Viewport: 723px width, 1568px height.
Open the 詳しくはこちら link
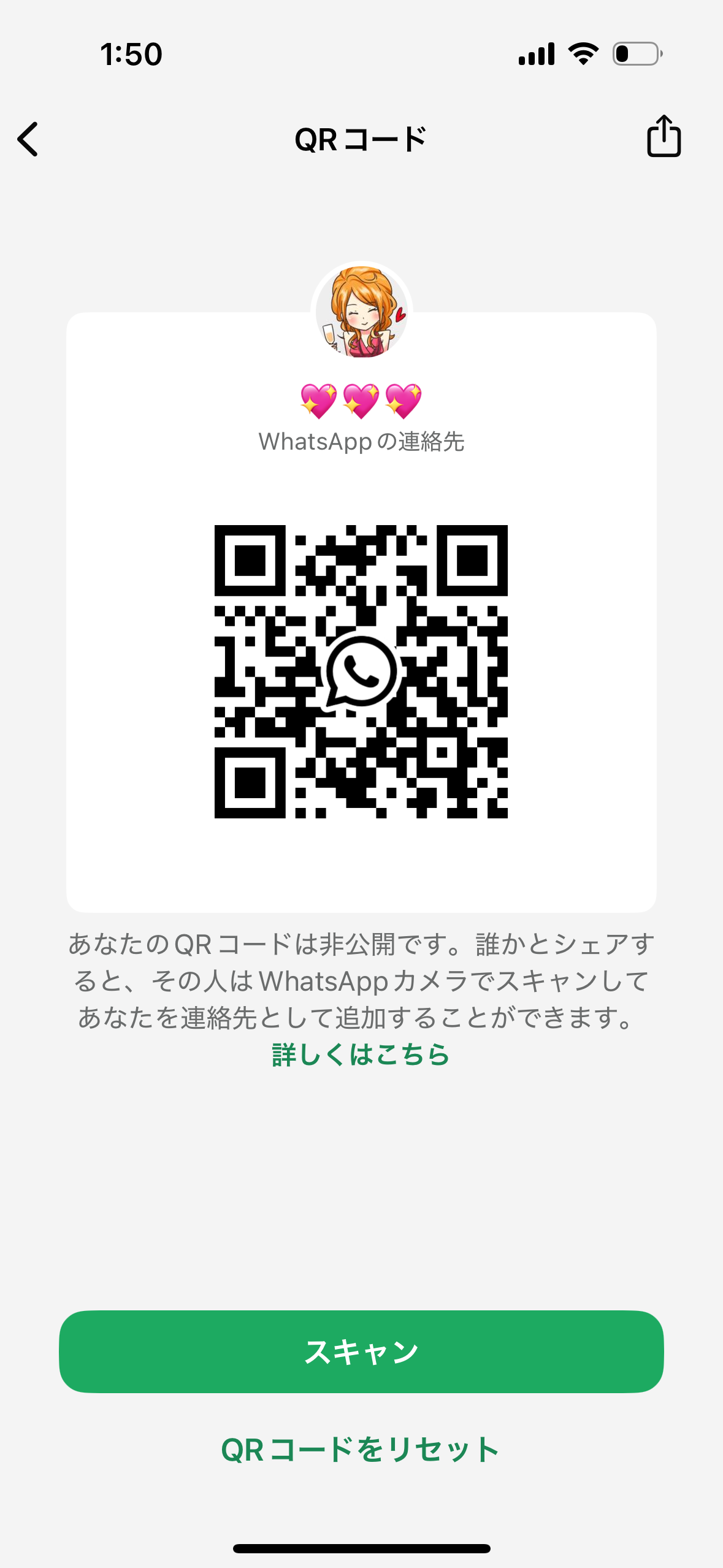coord(361,1055)
